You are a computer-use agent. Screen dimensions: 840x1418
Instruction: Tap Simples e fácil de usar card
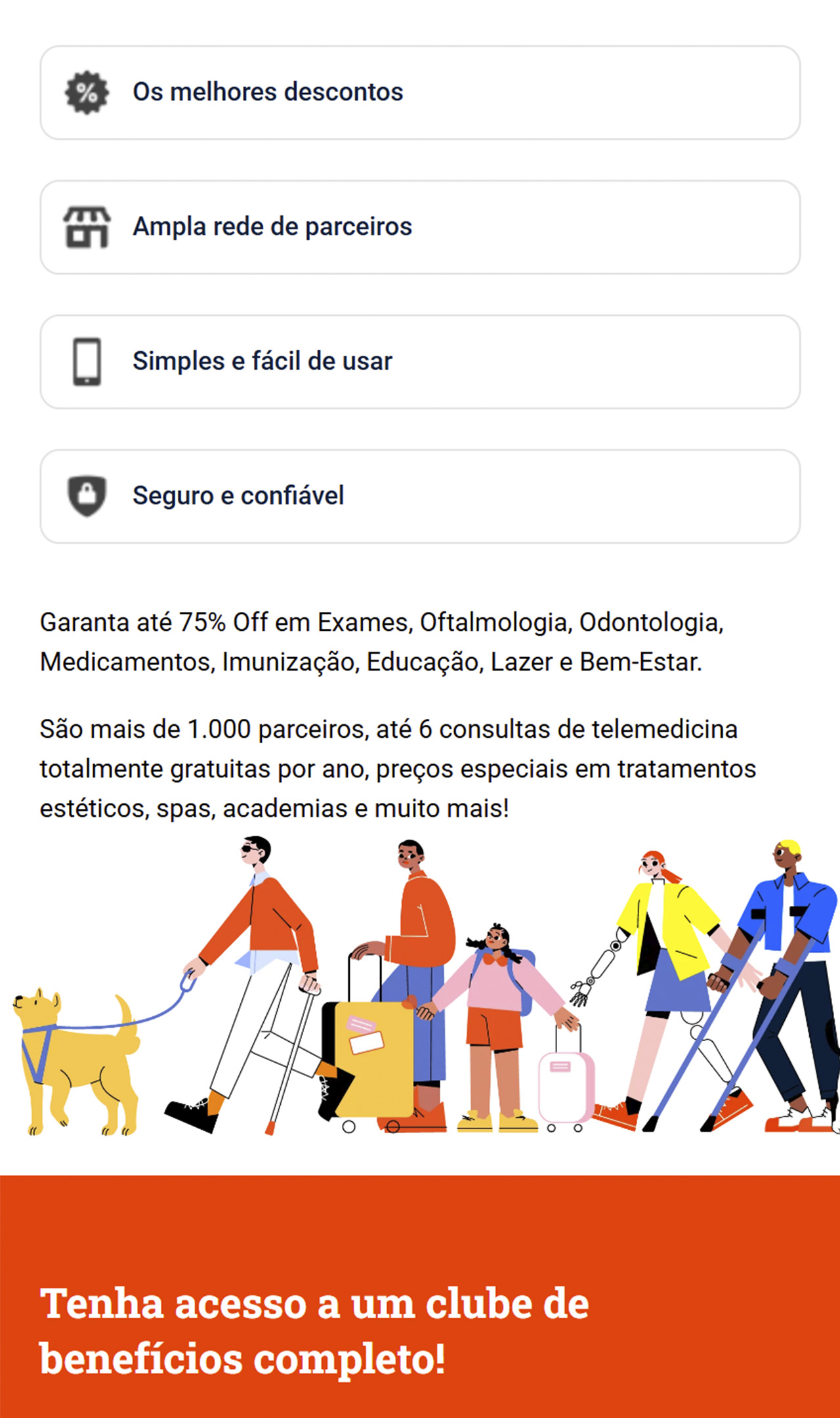420,362
